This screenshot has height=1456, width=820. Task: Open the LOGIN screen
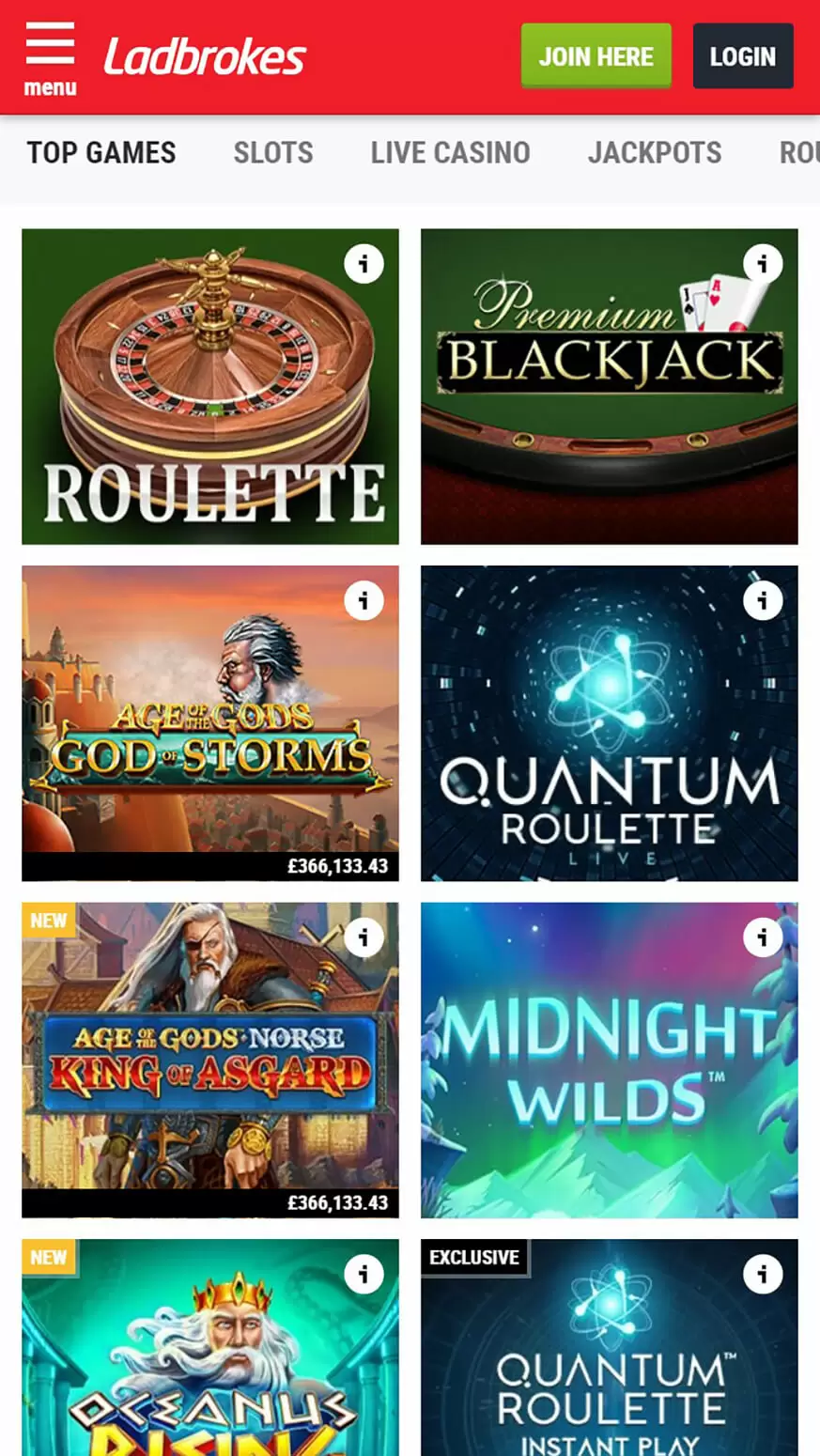coord(742,56)
